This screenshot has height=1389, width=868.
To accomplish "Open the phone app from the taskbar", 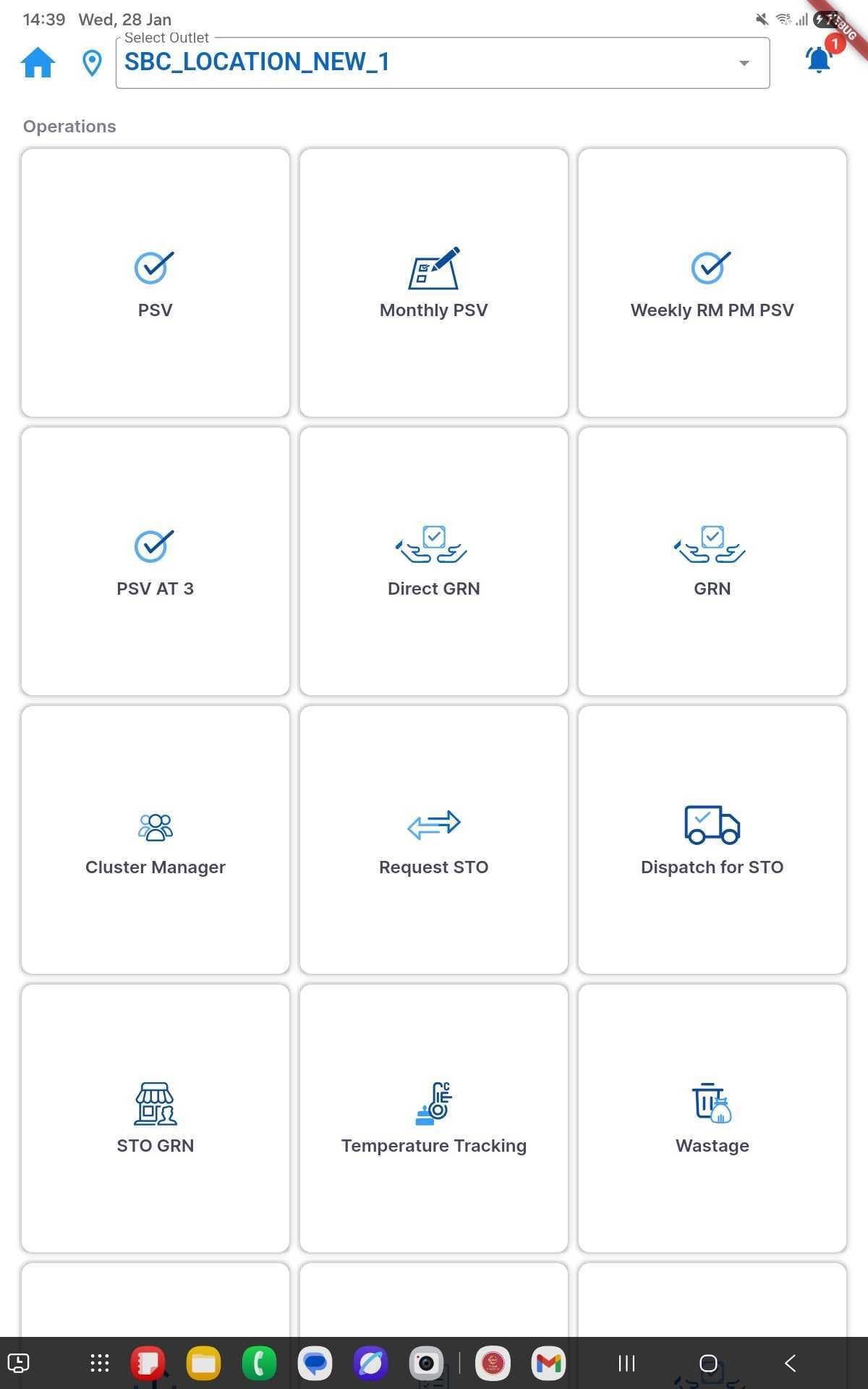I will click(x=259, y=1363).
